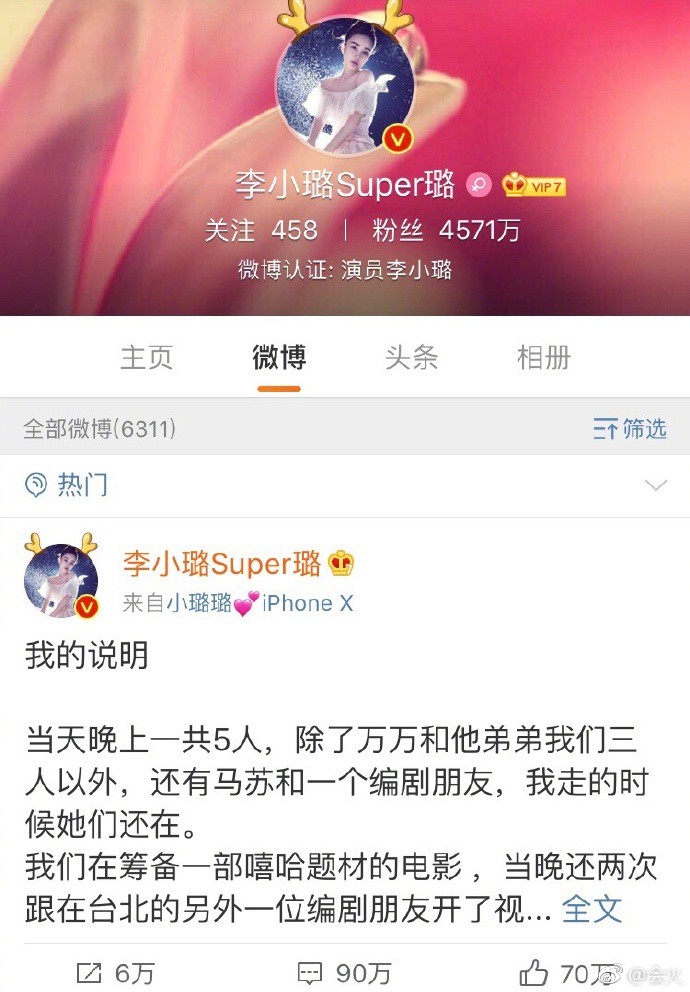
Task: Expand the post via 全文
Action: coord(592,908)
